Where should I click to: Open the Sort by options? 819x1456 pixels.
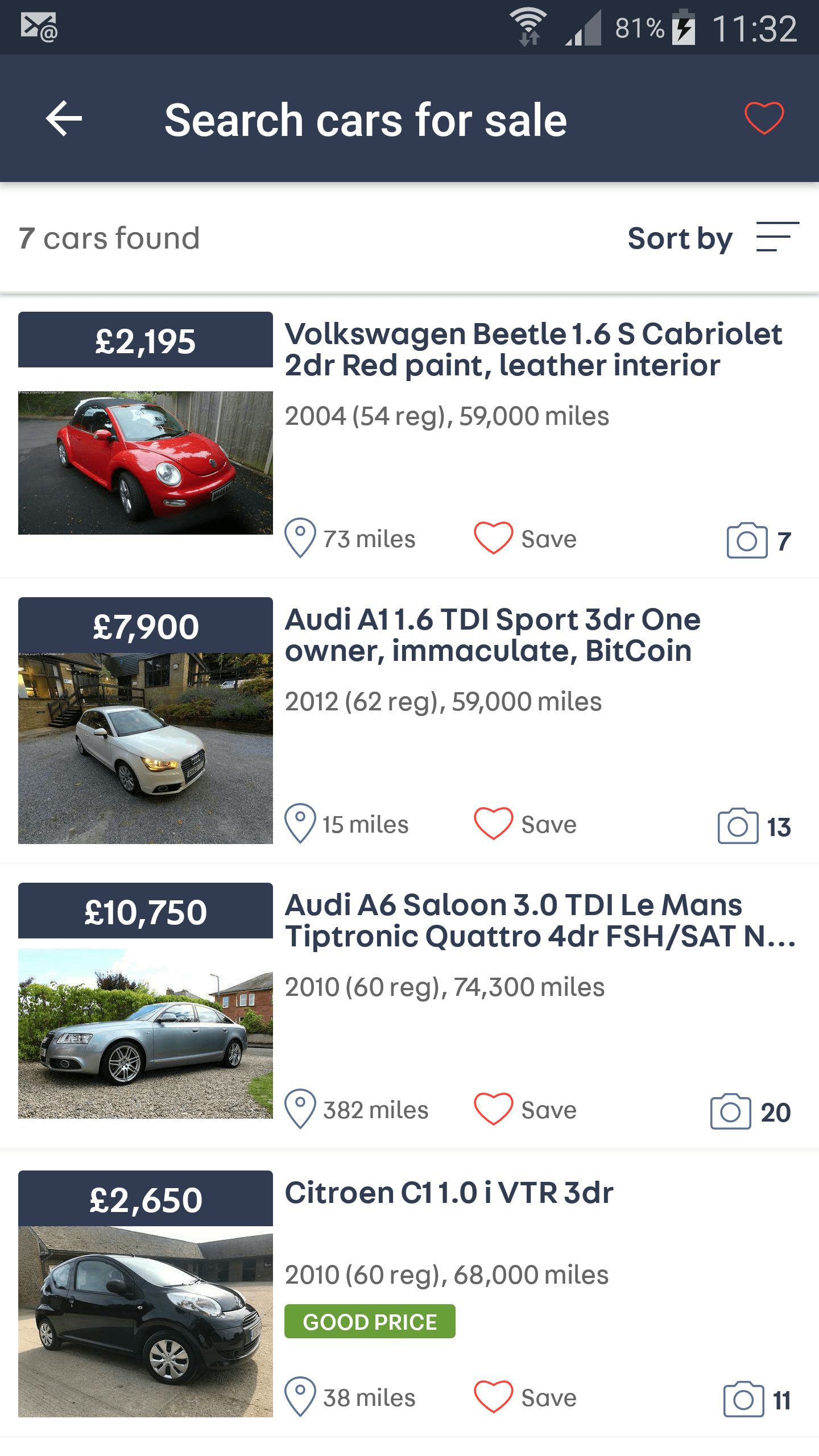point(680,238)
